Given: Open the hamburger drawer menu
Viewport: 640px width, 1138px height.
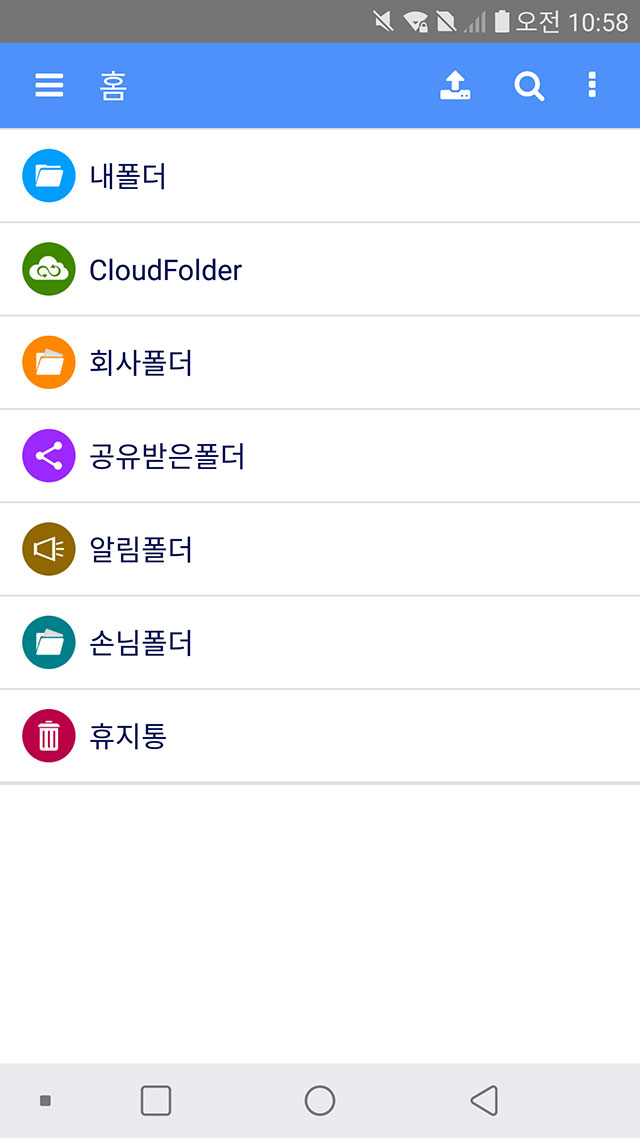Looking at the screenshot, I should [49, 86].
